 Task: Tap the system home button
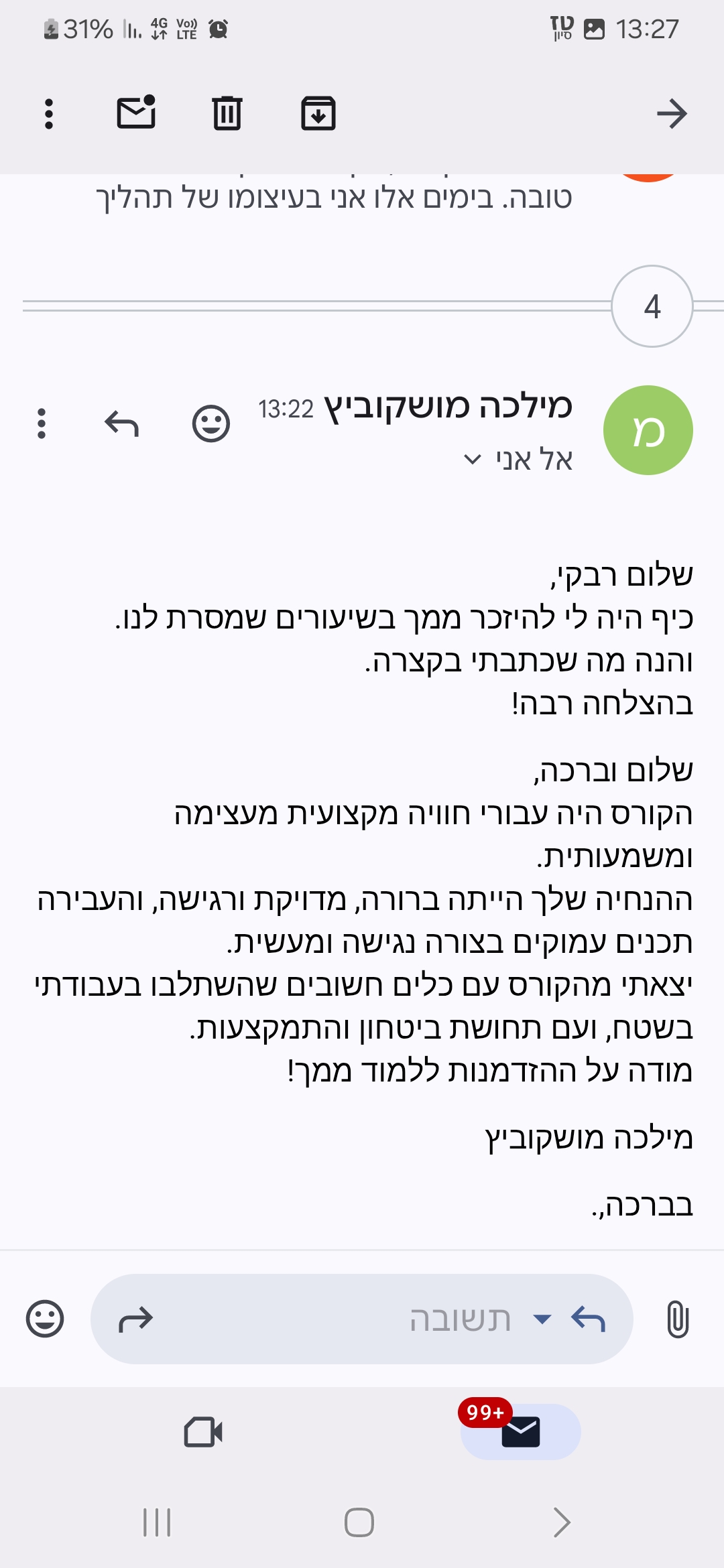[x=359, y=1522]
